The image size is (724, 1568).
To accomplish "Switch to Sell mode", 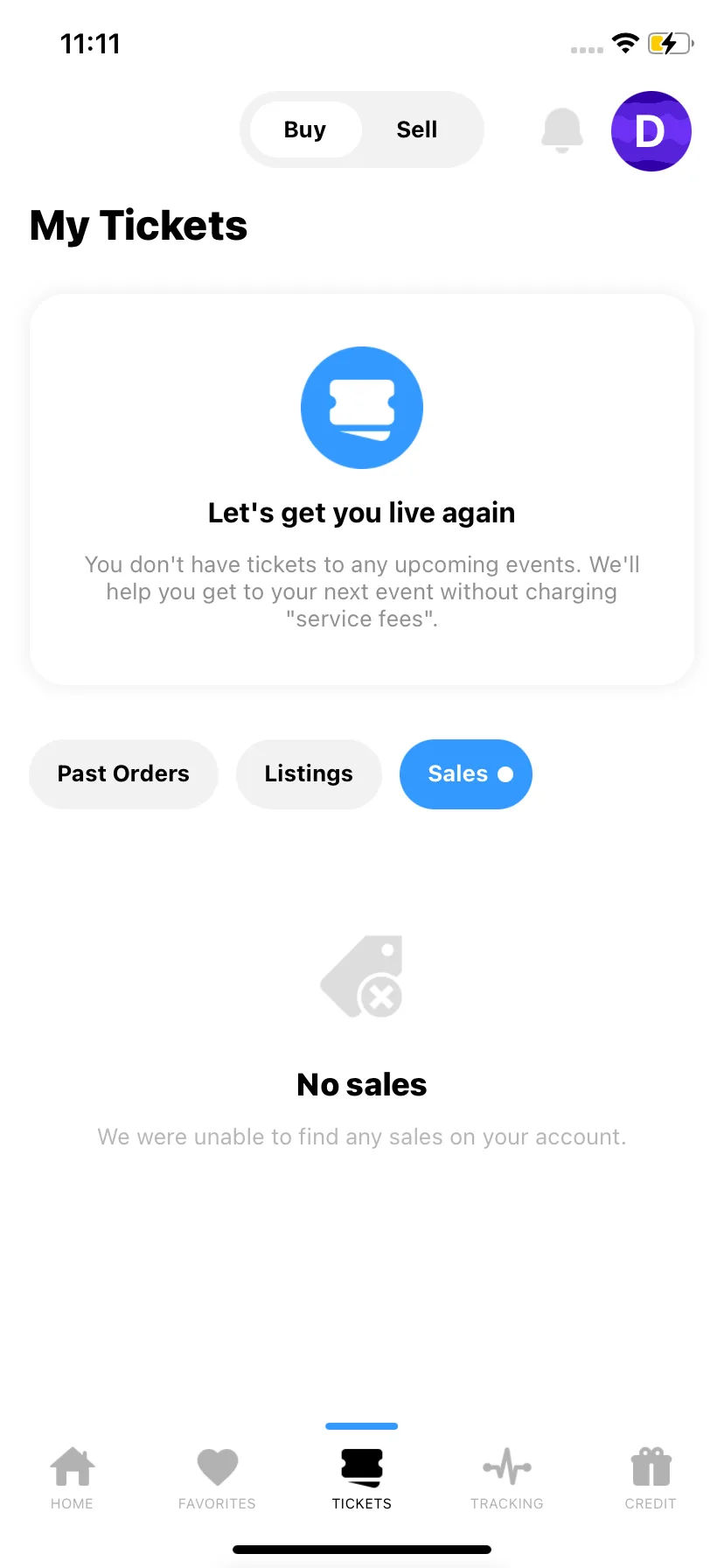I will [416, 129].
